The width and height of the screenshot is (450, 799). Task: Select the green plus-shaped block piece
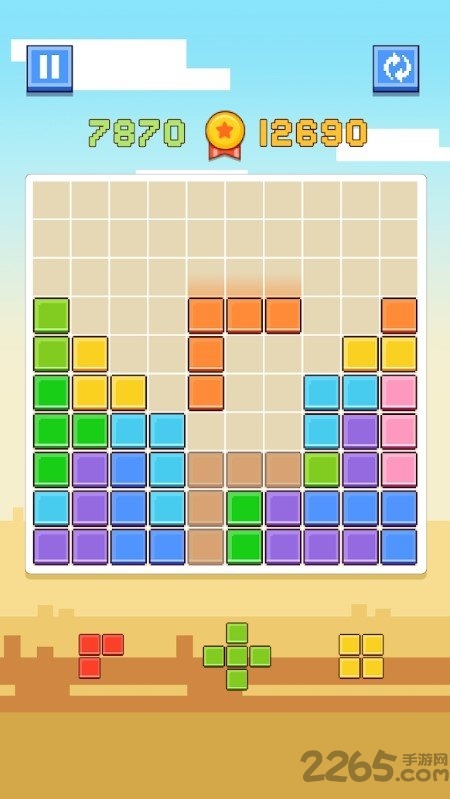pos(237,656)
